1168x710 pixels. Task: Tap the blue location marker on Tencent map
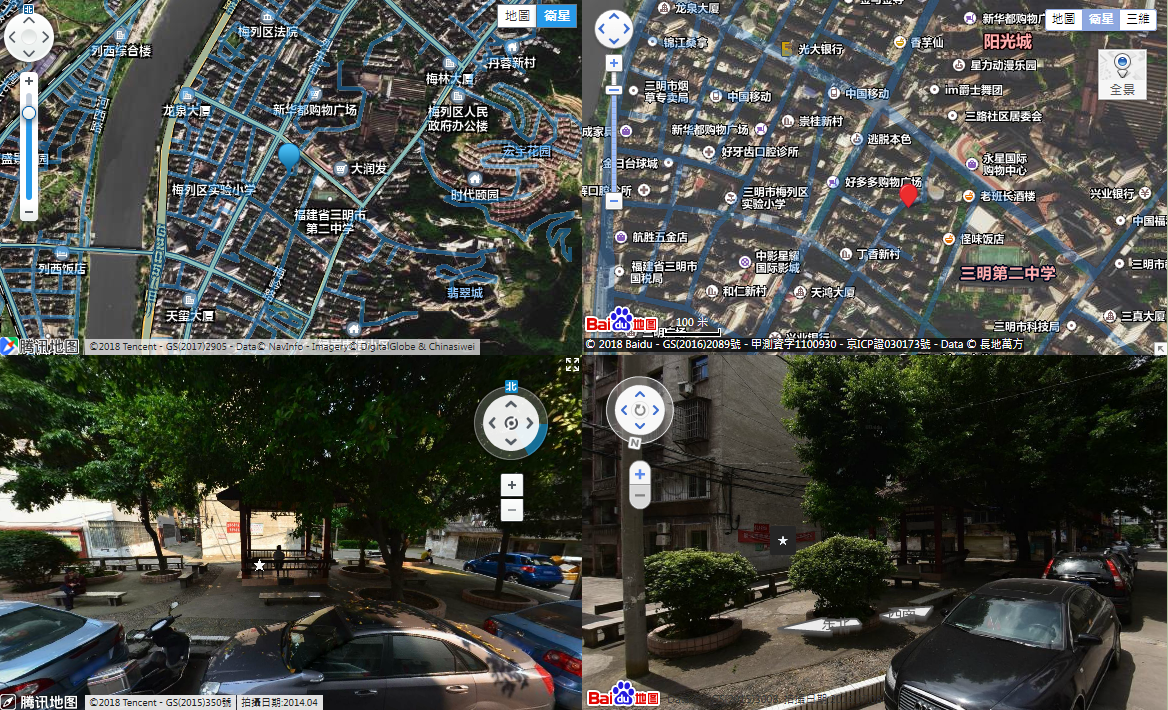(x=289, y=155)
